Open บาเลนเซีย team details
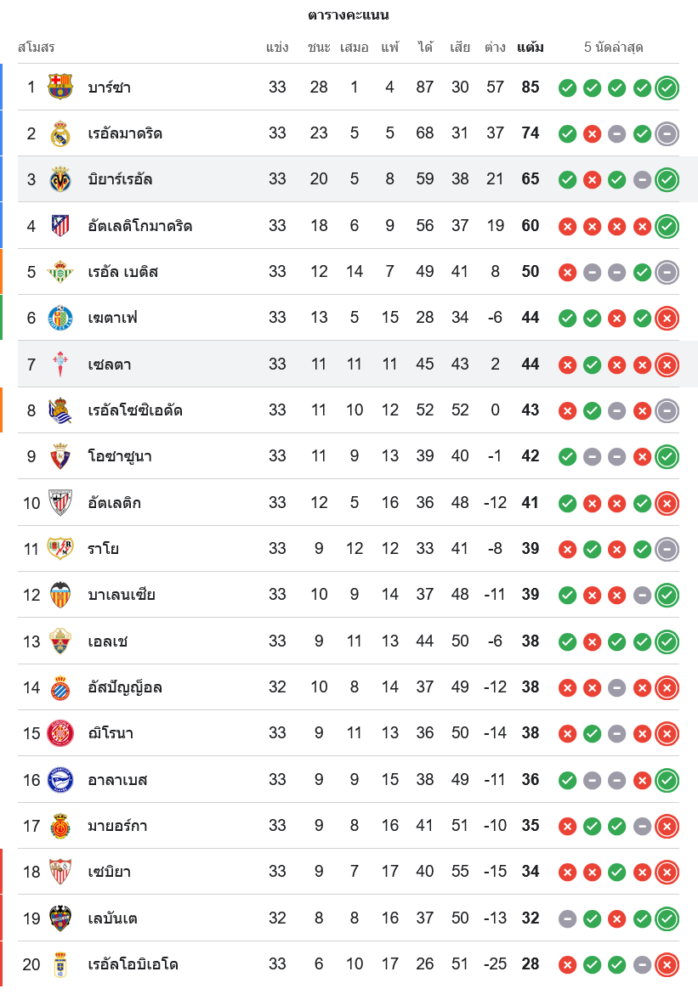698x1000 pixels. [x=121, y=595]
